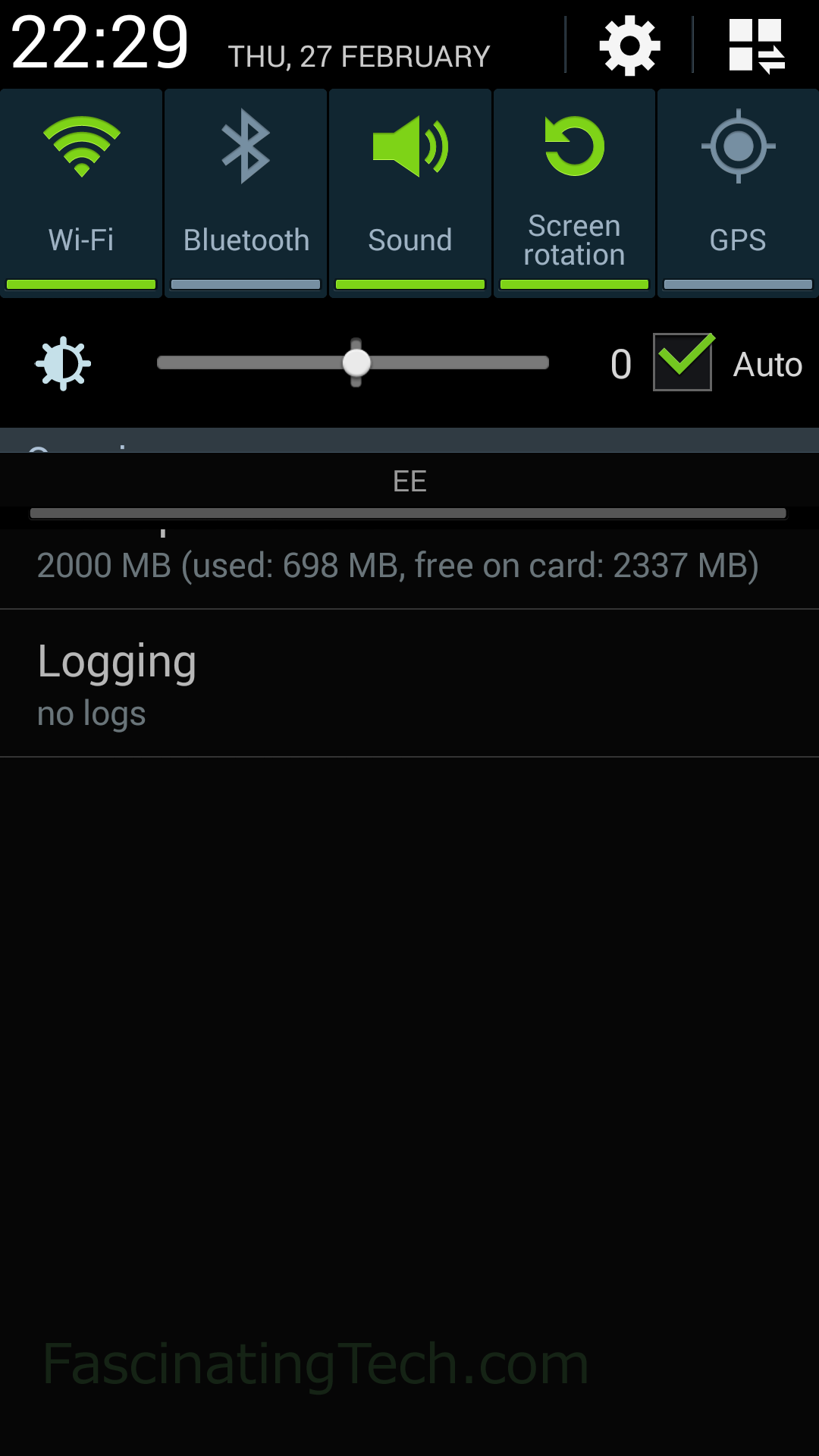
Task: Tap the brightness slider track
Action: tap(353, 362)
